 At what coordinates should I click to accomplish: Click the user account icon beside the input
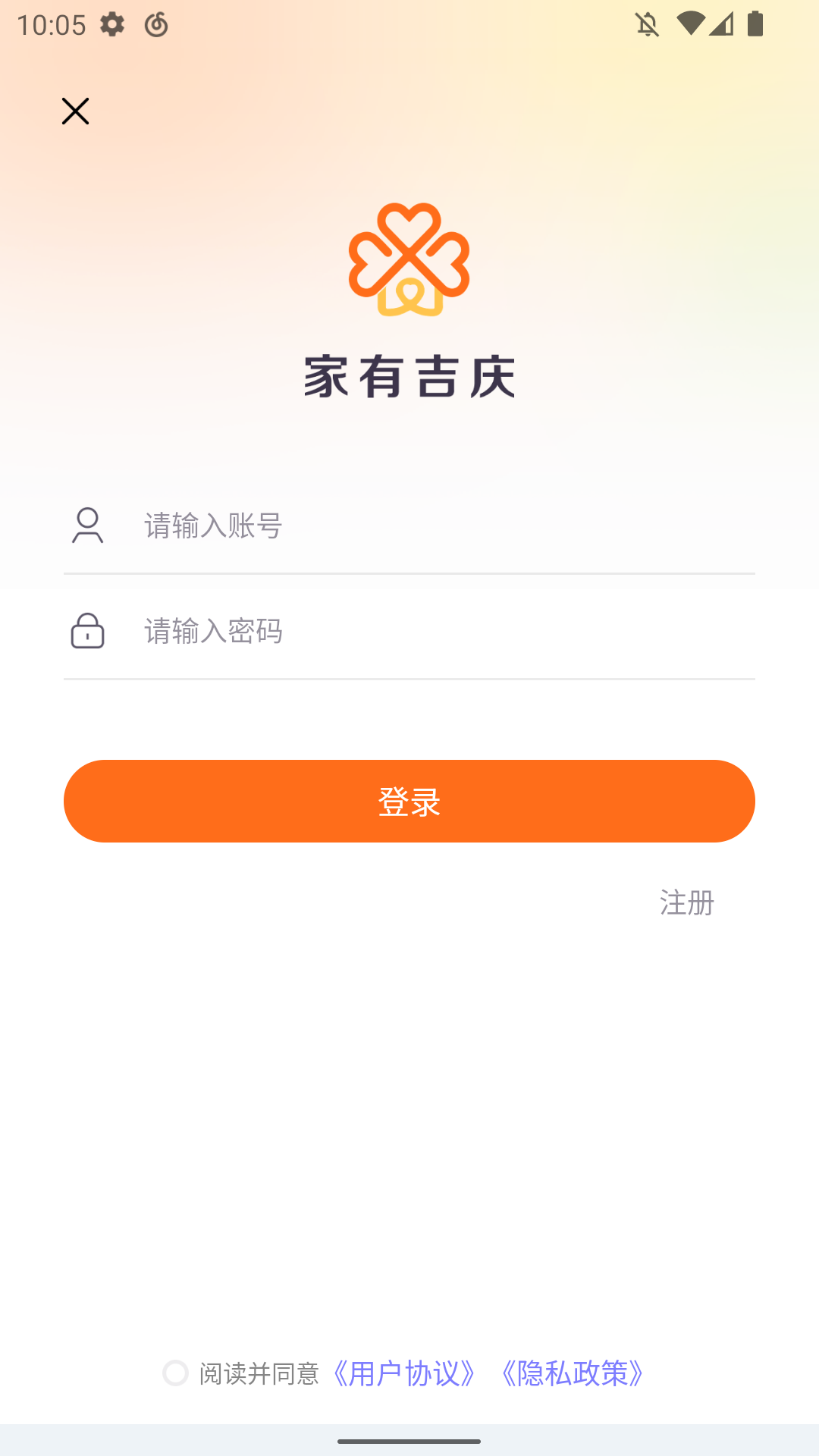pyautogui.click(x=87, y=527)
